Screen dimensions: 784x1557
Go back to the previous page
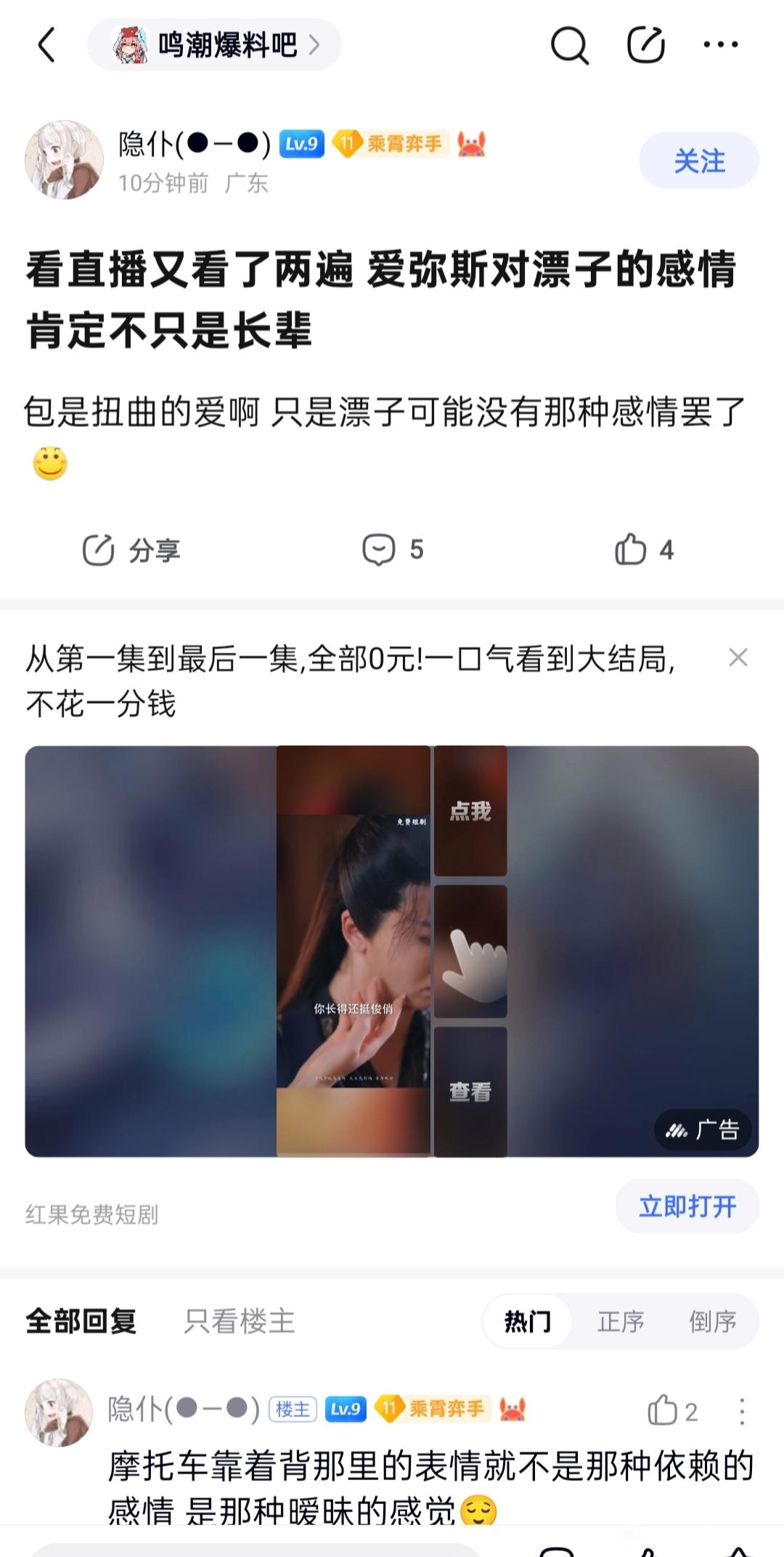point(46,45)
